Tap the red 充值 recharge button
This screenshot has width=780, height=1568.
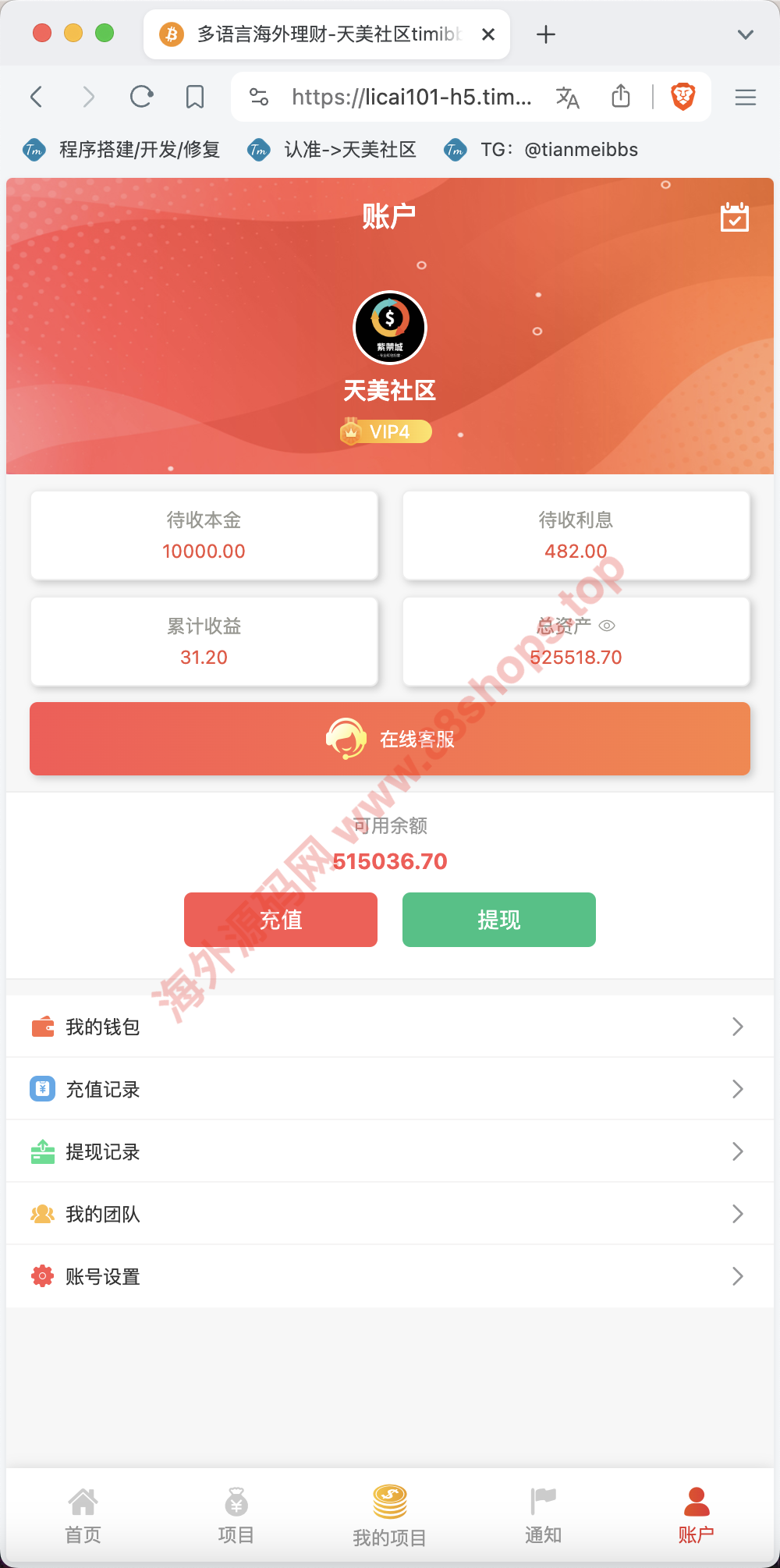point(281,920)
